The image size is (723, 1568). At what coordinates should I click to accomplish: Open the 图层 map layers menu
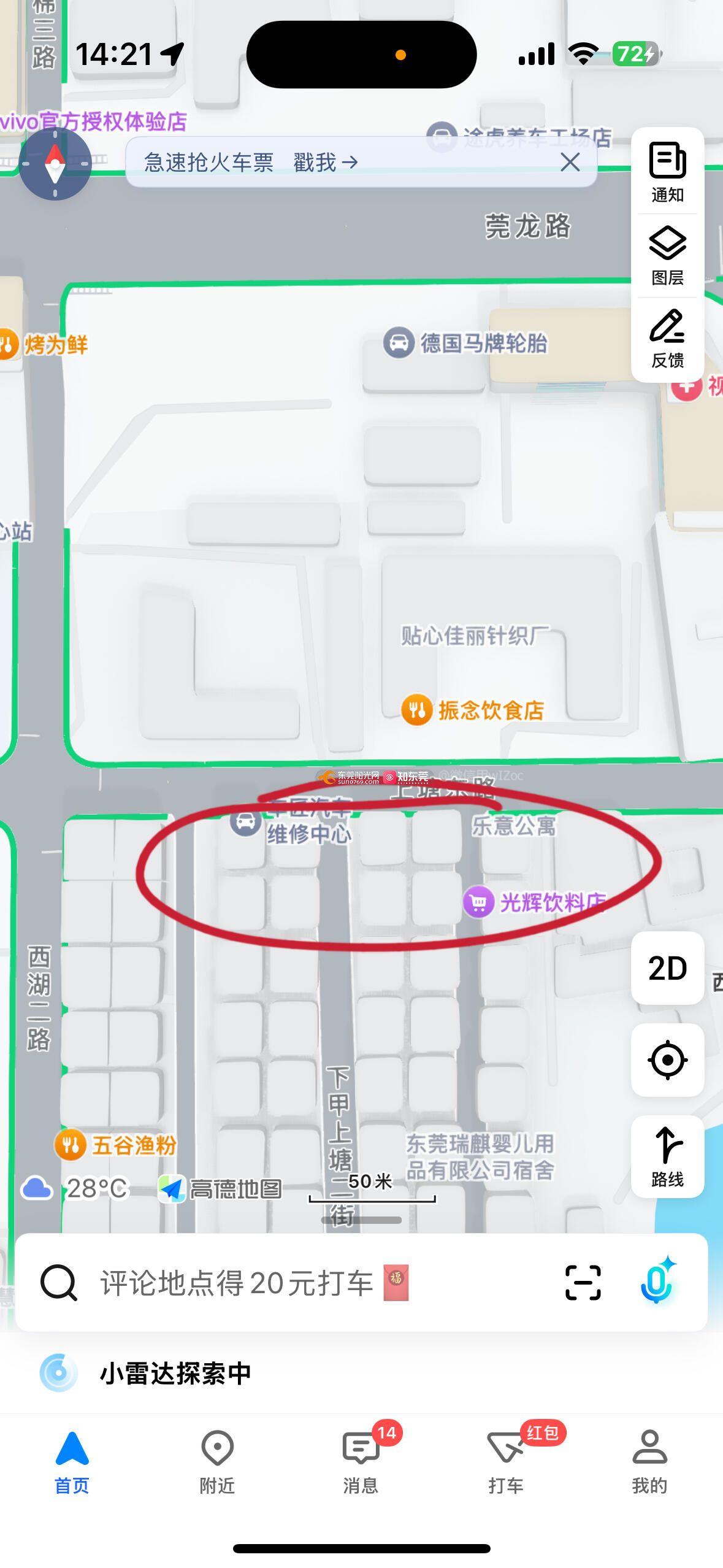pos(667,256)
